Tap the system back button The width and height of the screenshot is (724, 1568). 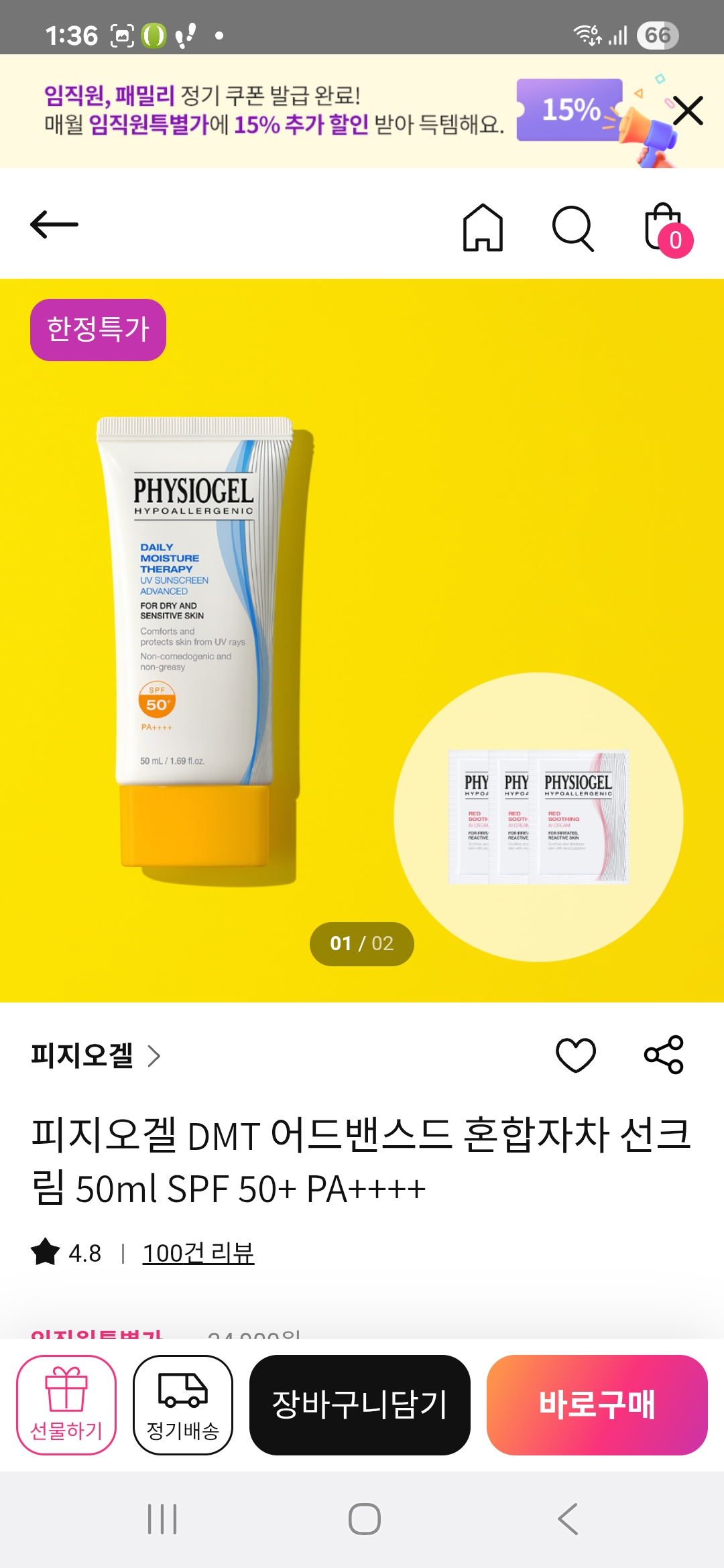[x=567, y=1519]
